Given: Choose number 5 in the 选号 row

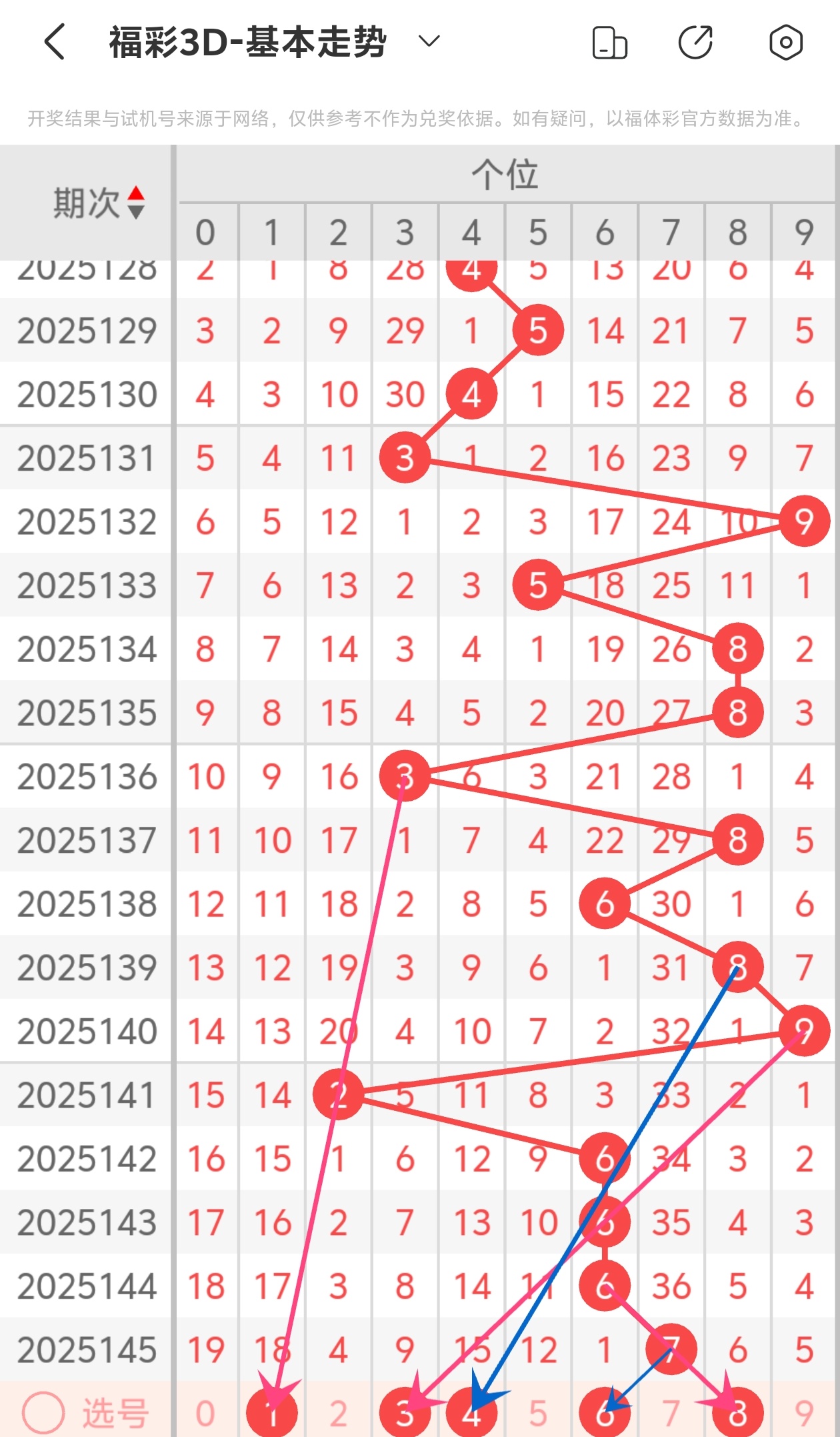Looking at the screenshot, I should click(x=538, y=1414).
